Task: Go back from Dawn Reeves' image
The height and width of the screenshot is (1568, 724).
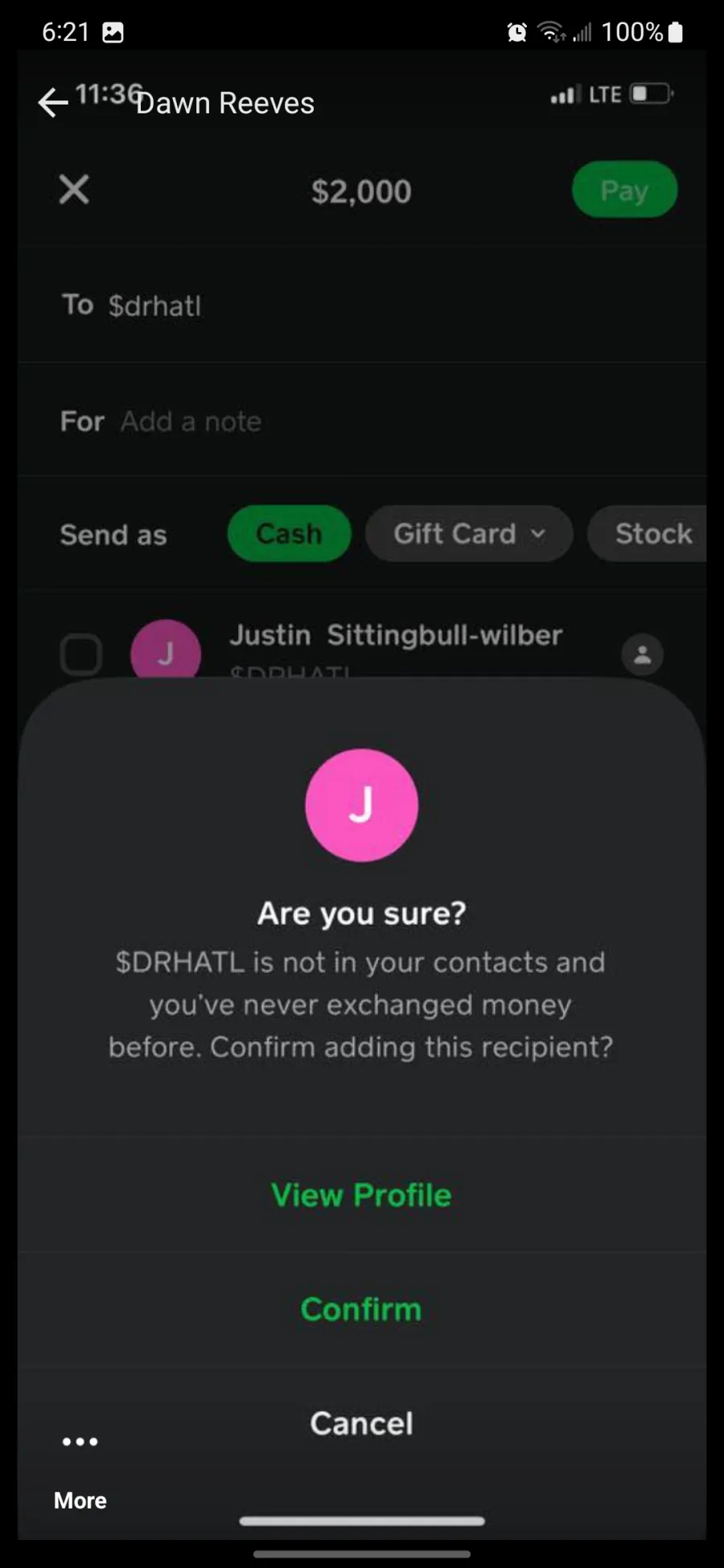Action: point(53,103)
